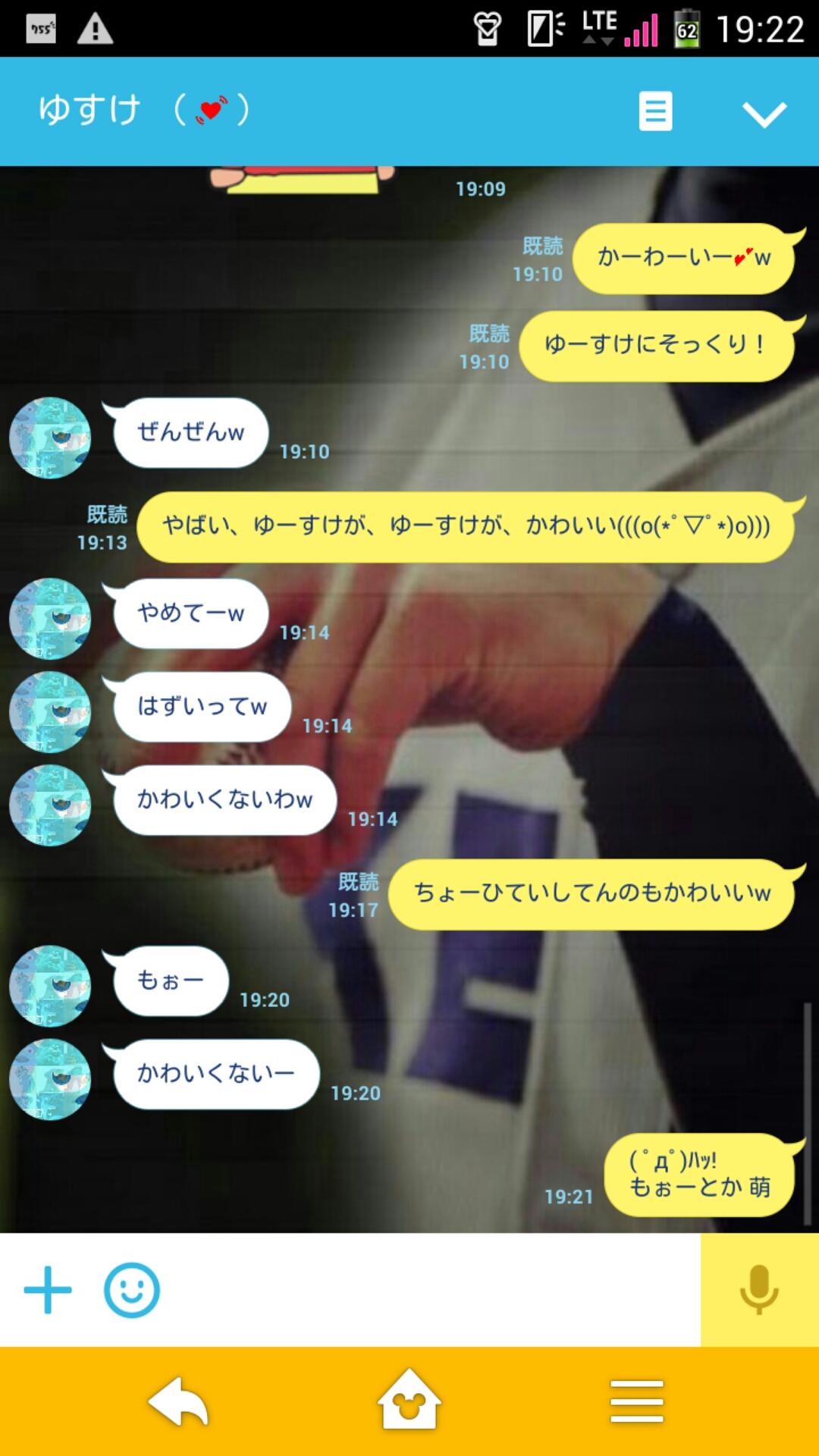The width and height of the screenshot is (819, 1456).
Task: Tap the かわいくないー message bubble
Action: tap(215, 1073)
